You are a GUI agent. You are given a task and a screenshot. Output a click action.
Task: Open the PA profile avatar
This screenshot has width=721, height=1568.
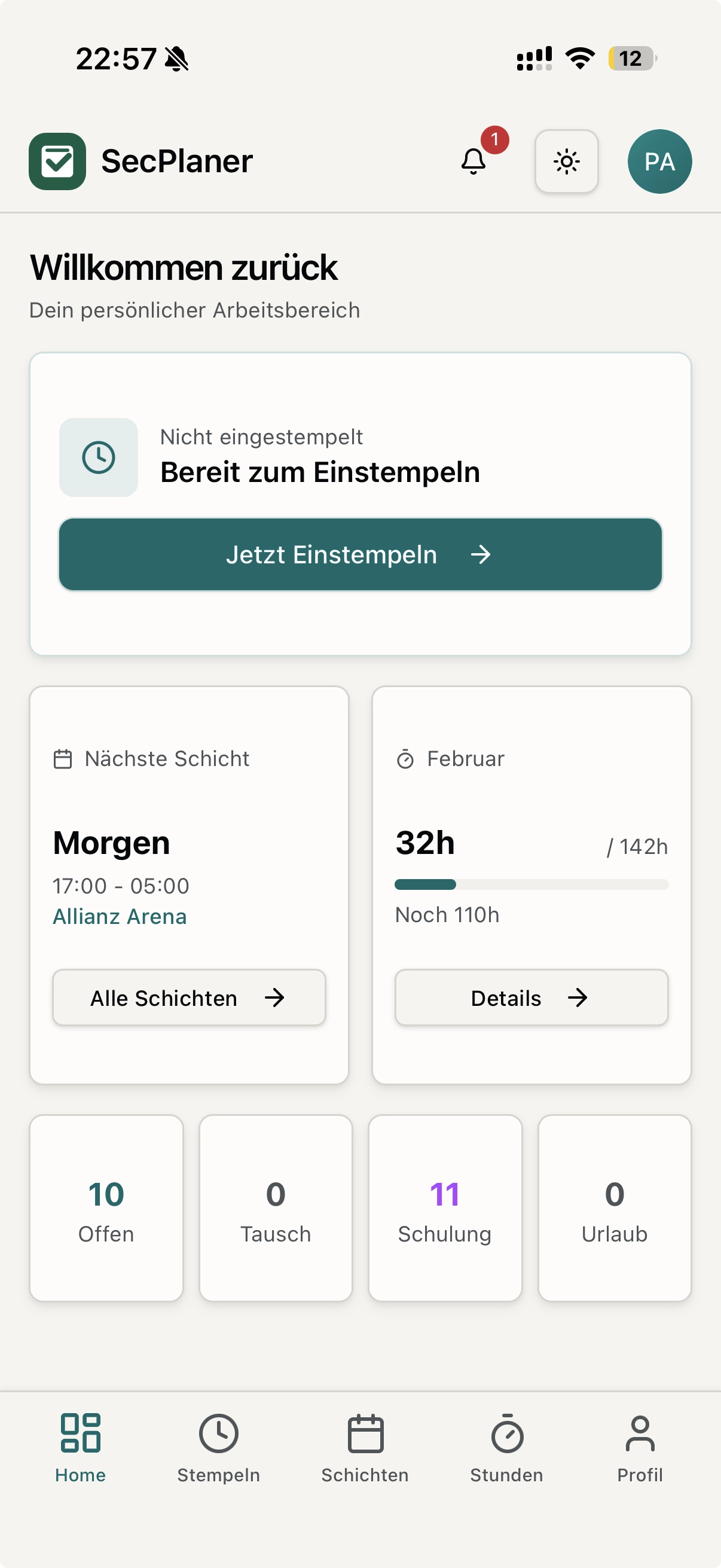(x=659, y=161)
